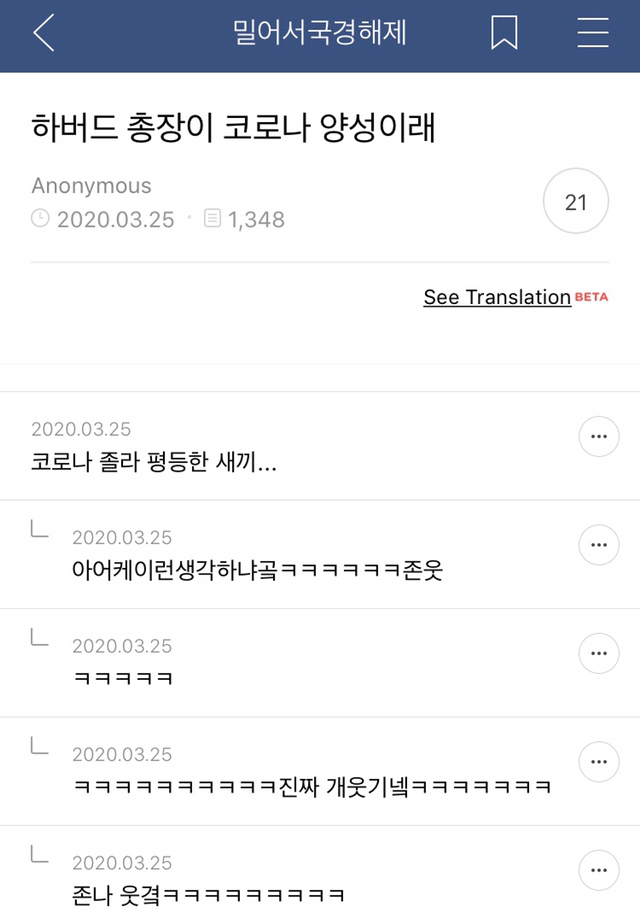This screenshot has width=640, height=924.
Task: Open the hamburger menu
Action: tap(593, 32)
